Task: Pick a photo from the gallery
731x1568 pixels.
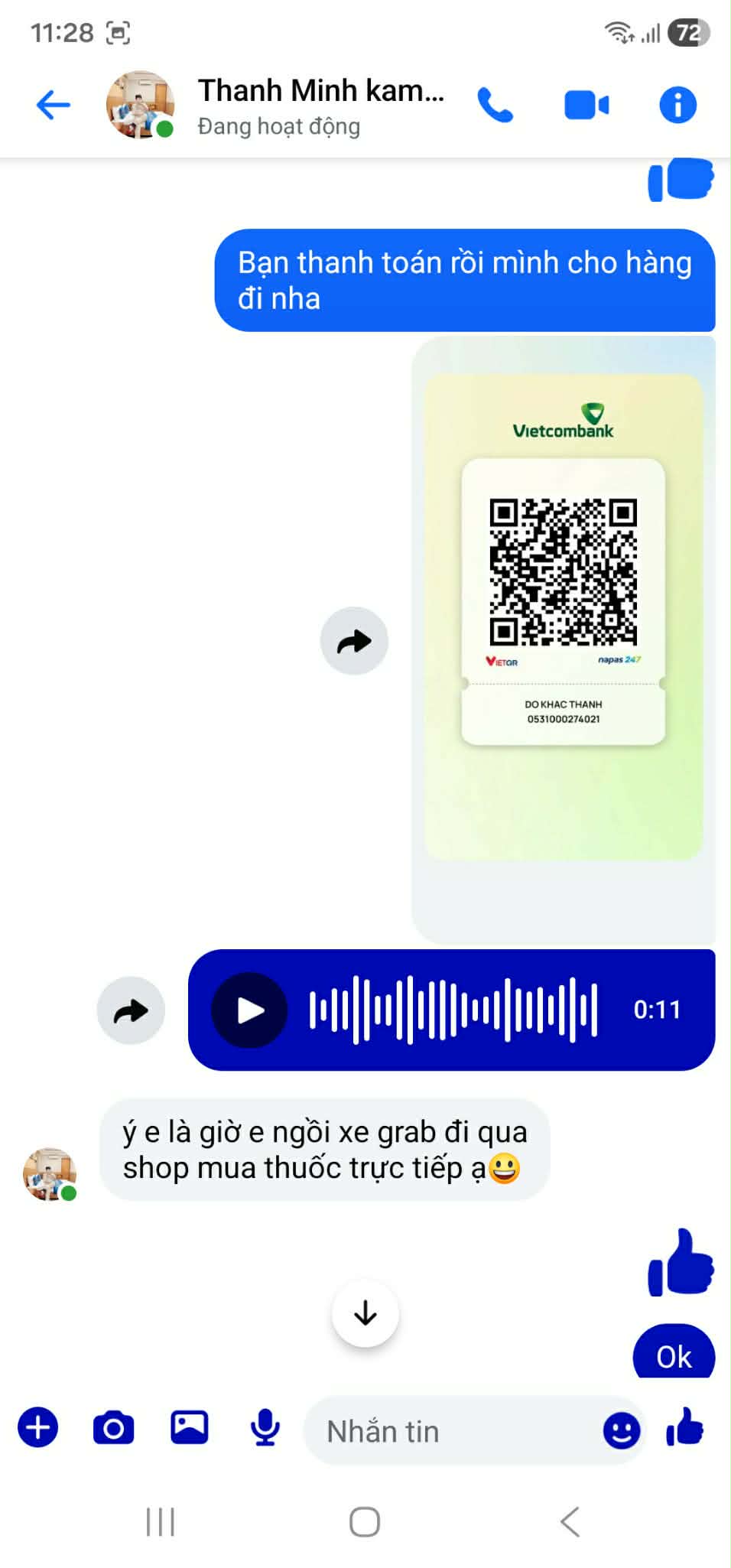Action: 190,1426
